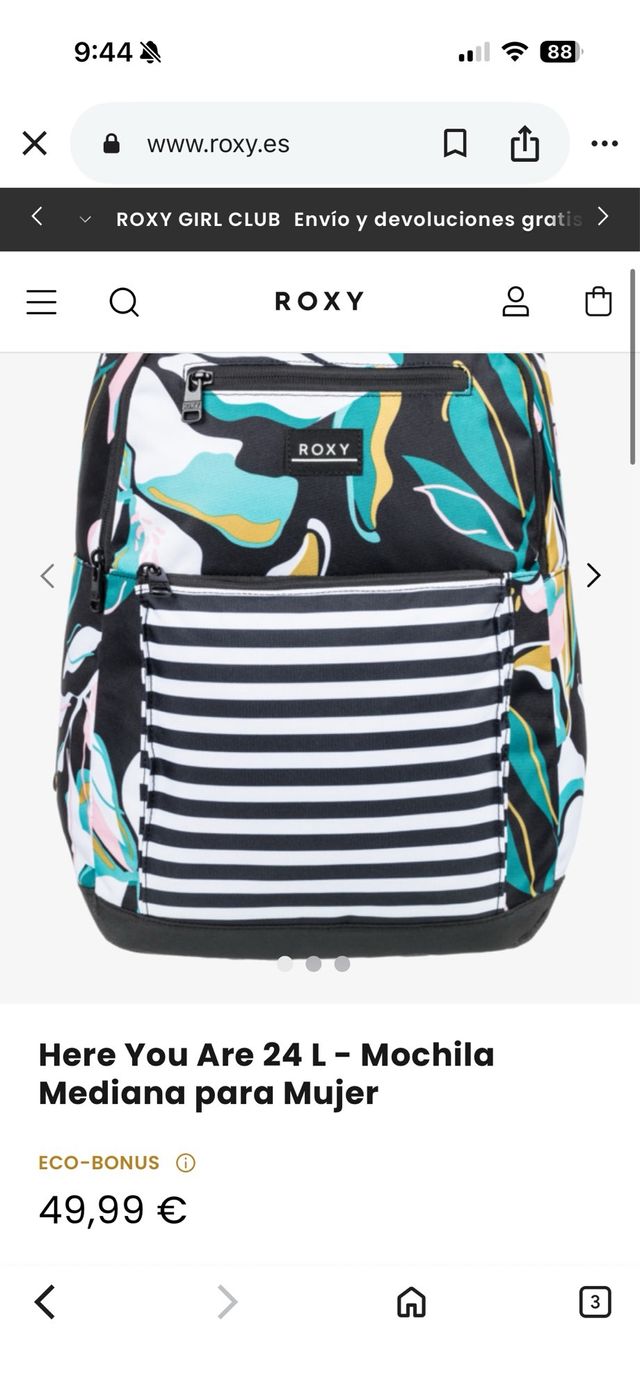Search the Roxy store

124,302
